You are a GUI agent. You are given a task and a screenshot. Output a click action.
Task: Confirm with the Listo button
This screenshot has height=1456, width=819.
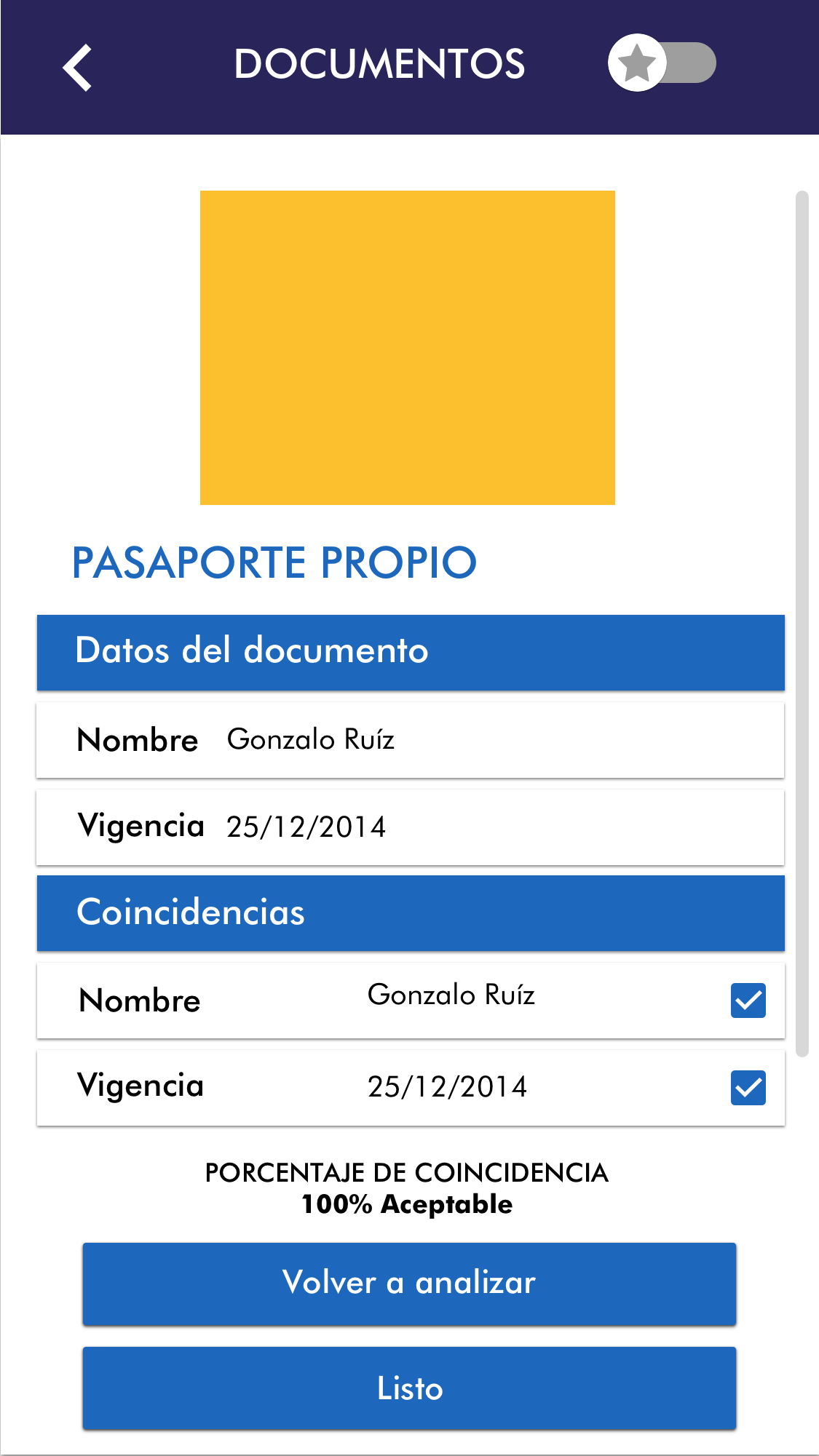pos(409,1388)
